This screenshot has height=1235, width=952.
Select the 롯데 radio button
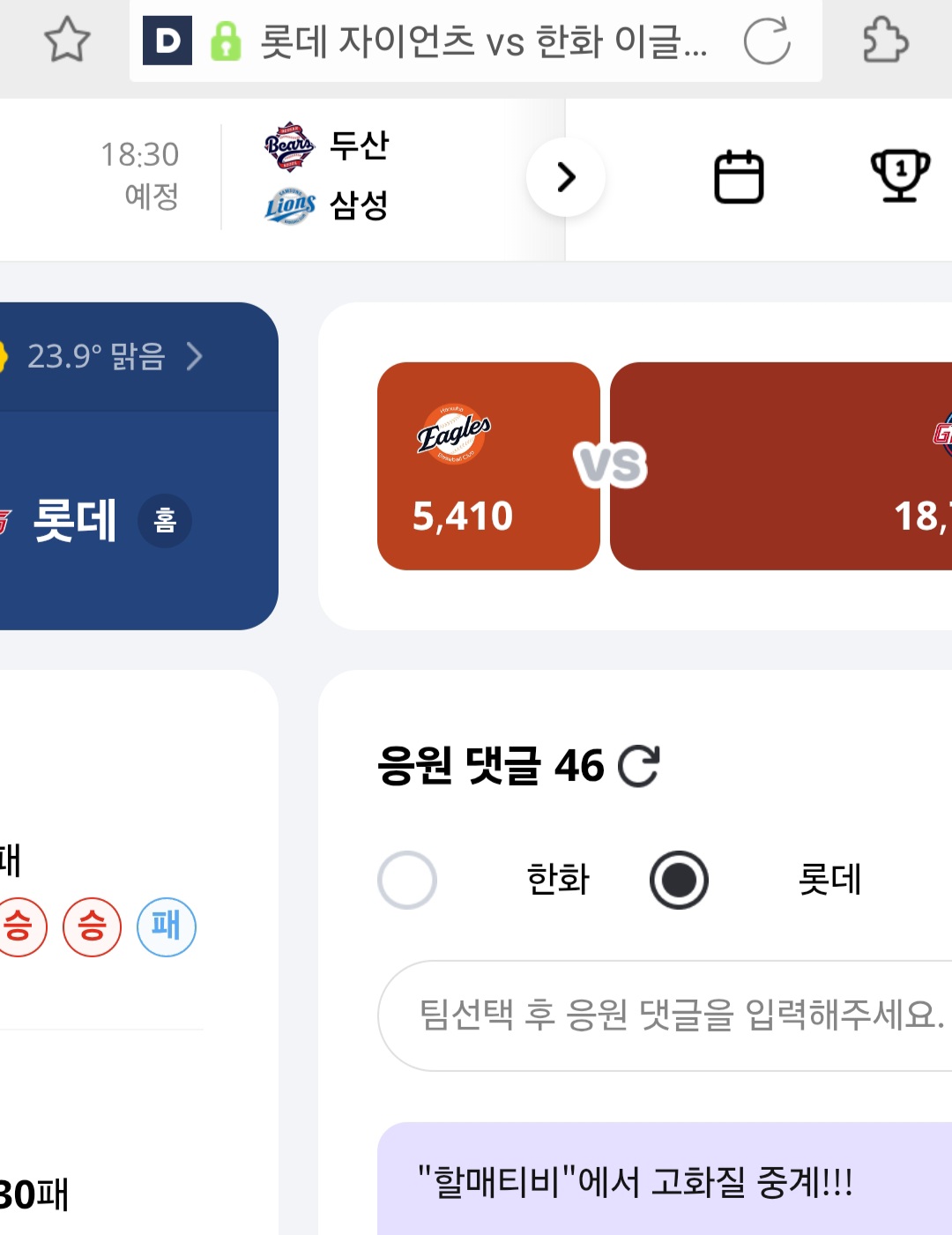click(x=679, y=880)
